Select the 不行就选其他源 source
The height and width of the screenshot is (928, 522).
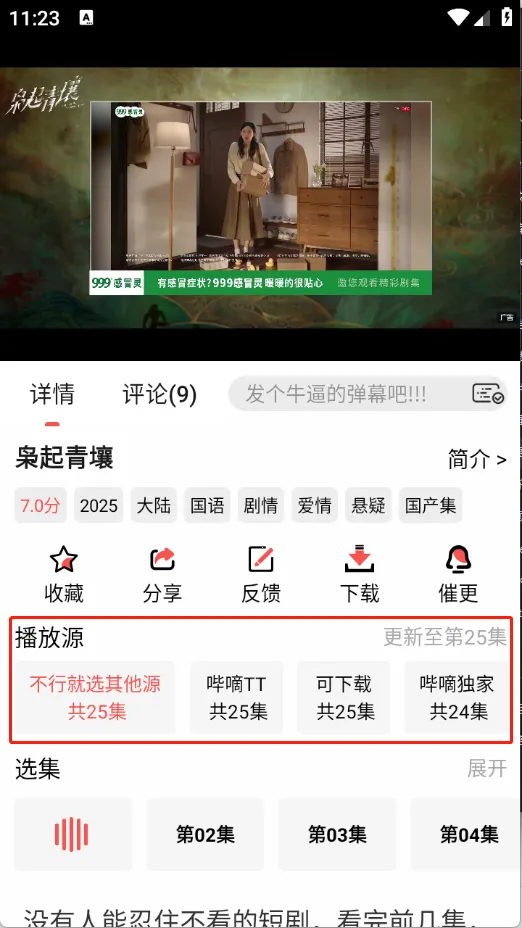tap(95, 698)
